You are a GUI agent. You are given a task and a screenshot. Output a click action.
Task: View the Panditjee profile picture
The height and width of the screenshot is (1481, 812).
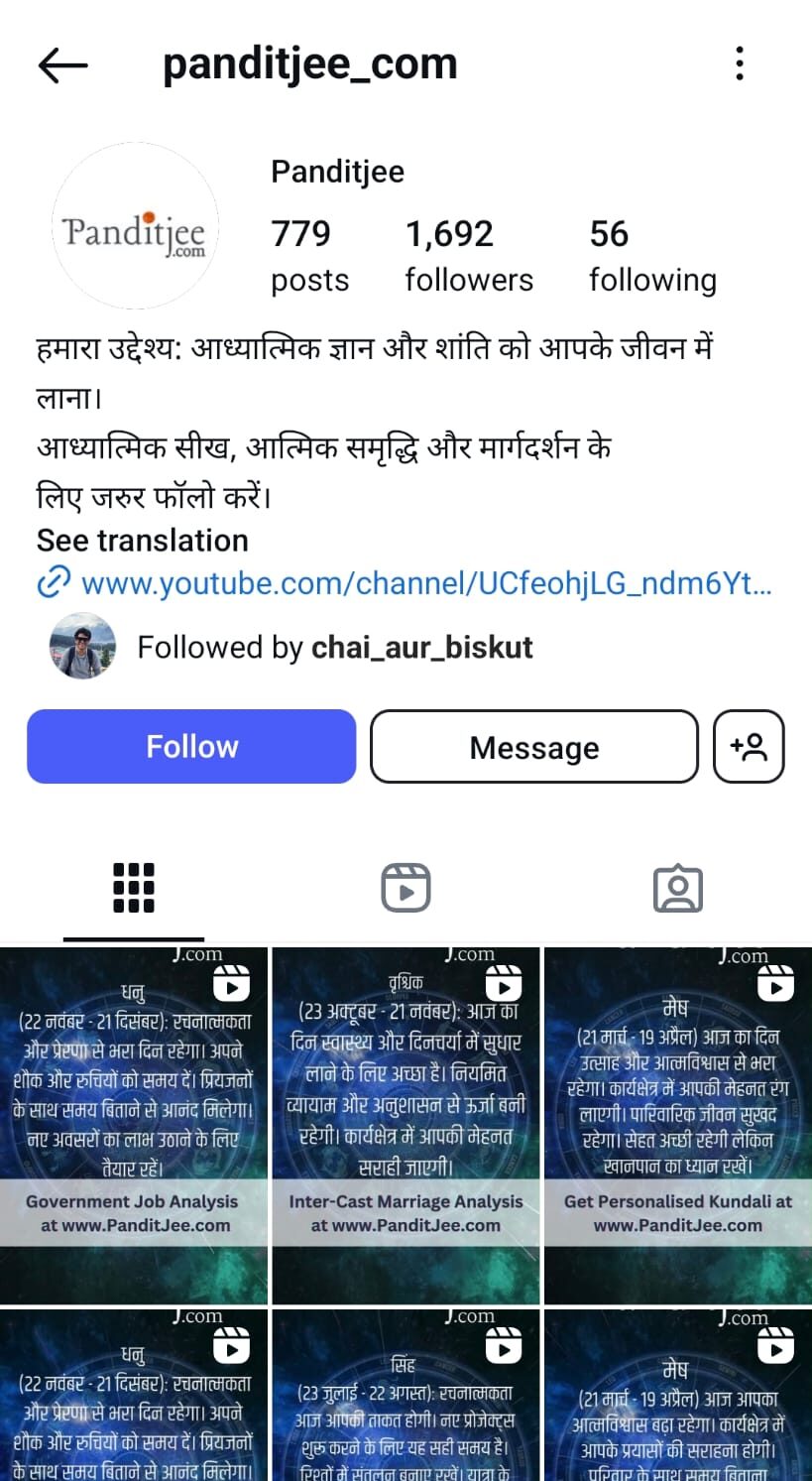click(135, 227)
